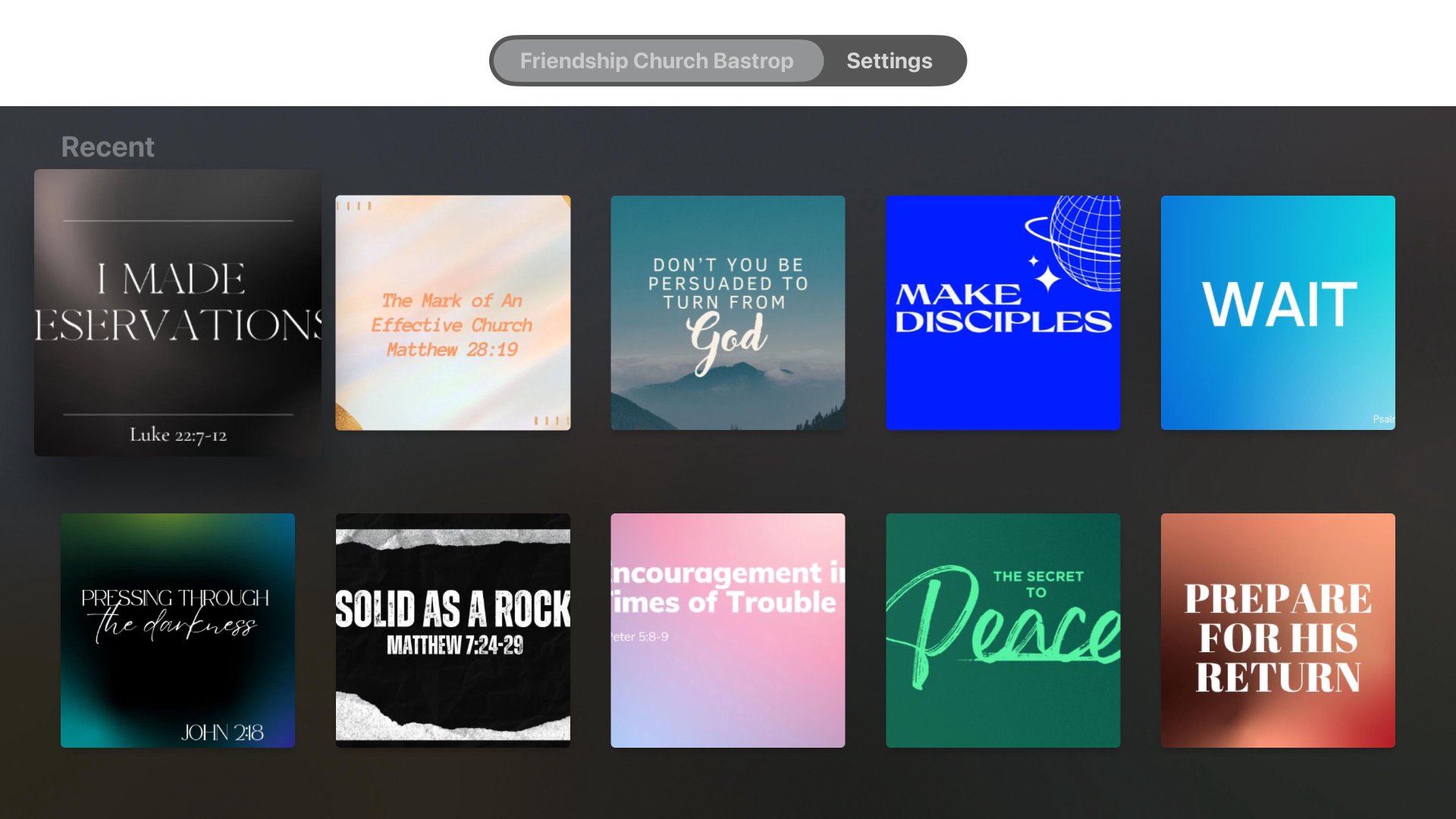This screenshot has height=819, width=1456.
Task: Open the I Made Reservations sermon
Action: [x=177, y=312]
